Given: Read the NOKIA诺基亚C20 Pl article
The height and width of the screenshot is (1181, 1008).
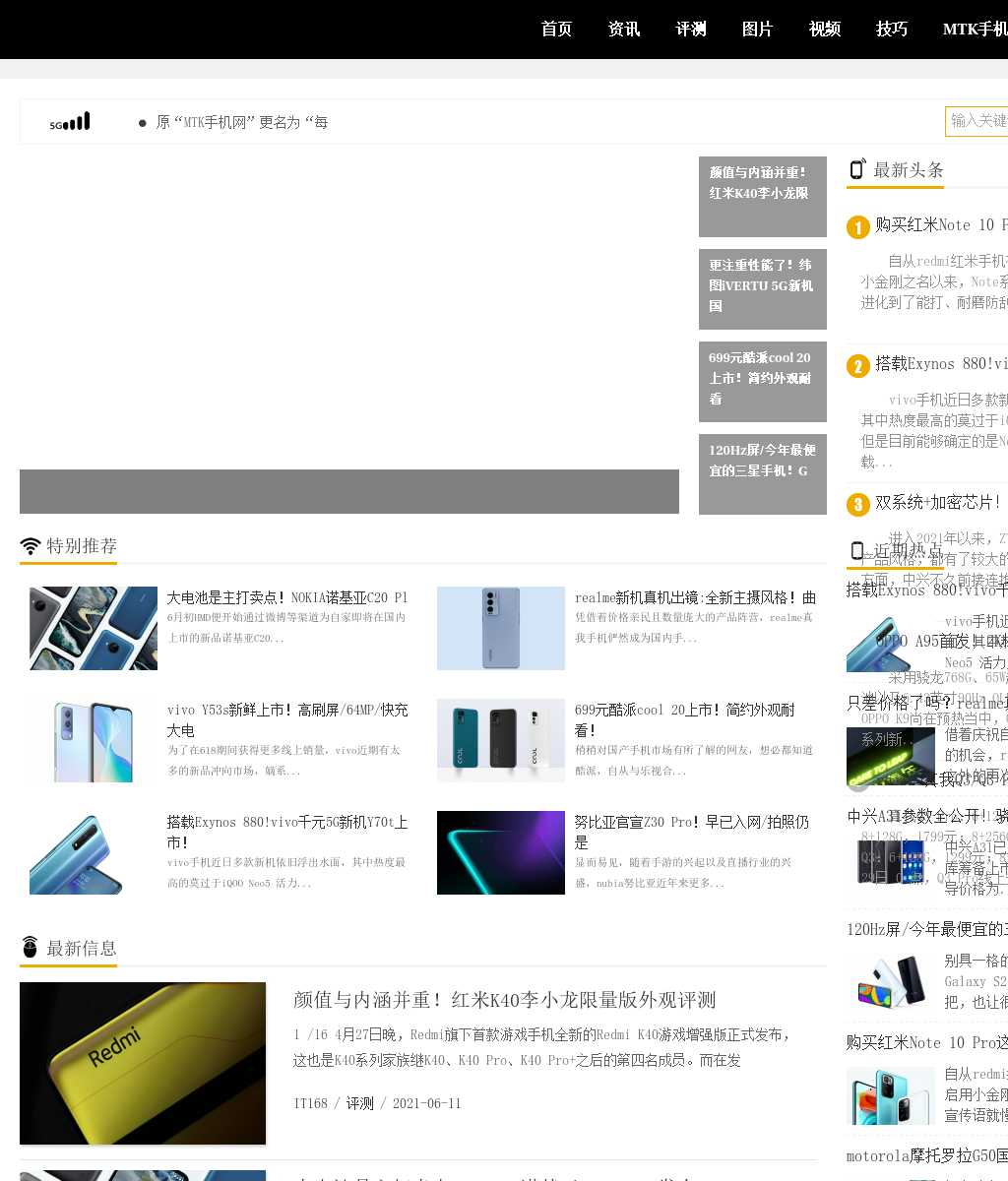Looking at the screenshot, I should [286, 597].
